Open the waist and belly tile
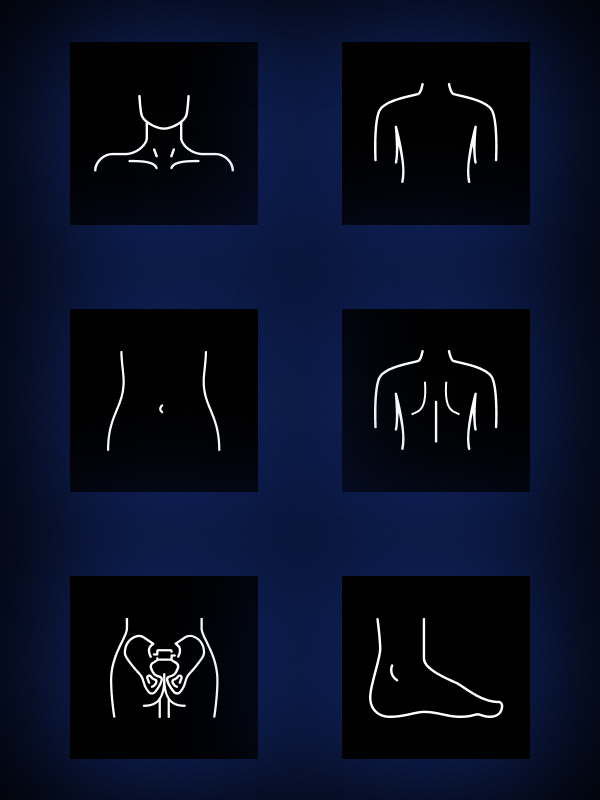Screen dimensions: 600x800 (x=164, y=400)
